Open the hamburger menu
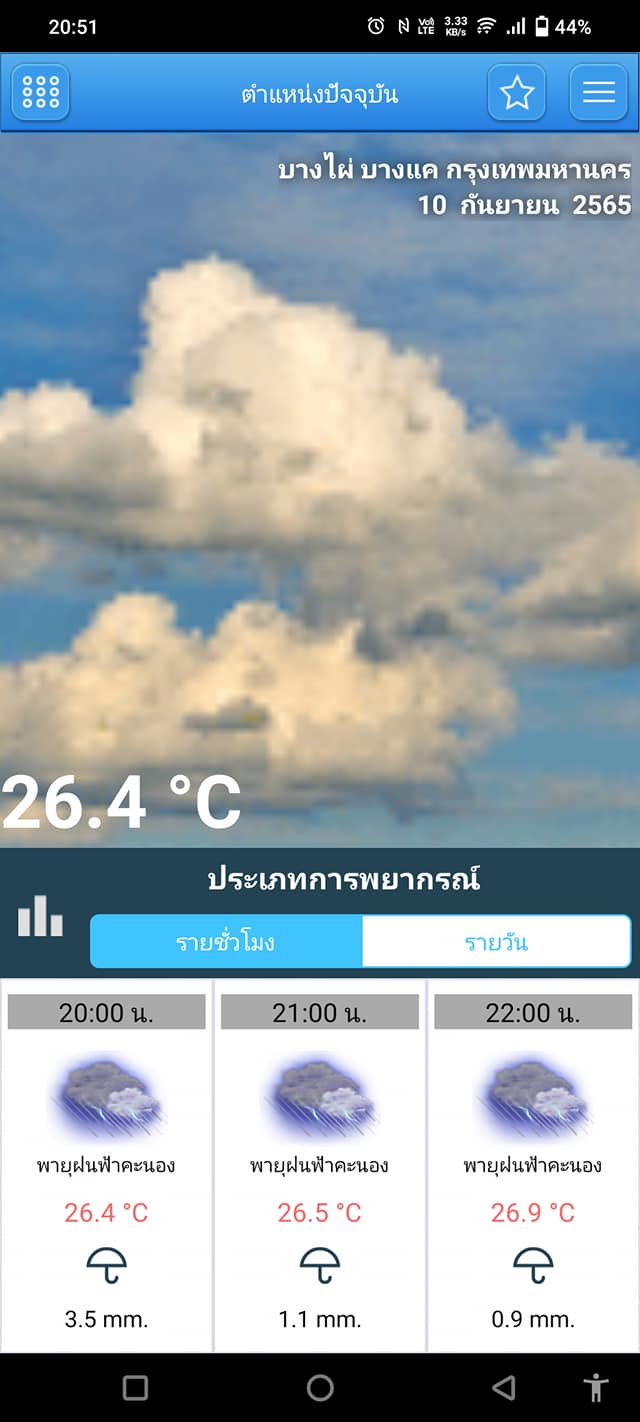640x1422 pixels. (x=598, y=93)
